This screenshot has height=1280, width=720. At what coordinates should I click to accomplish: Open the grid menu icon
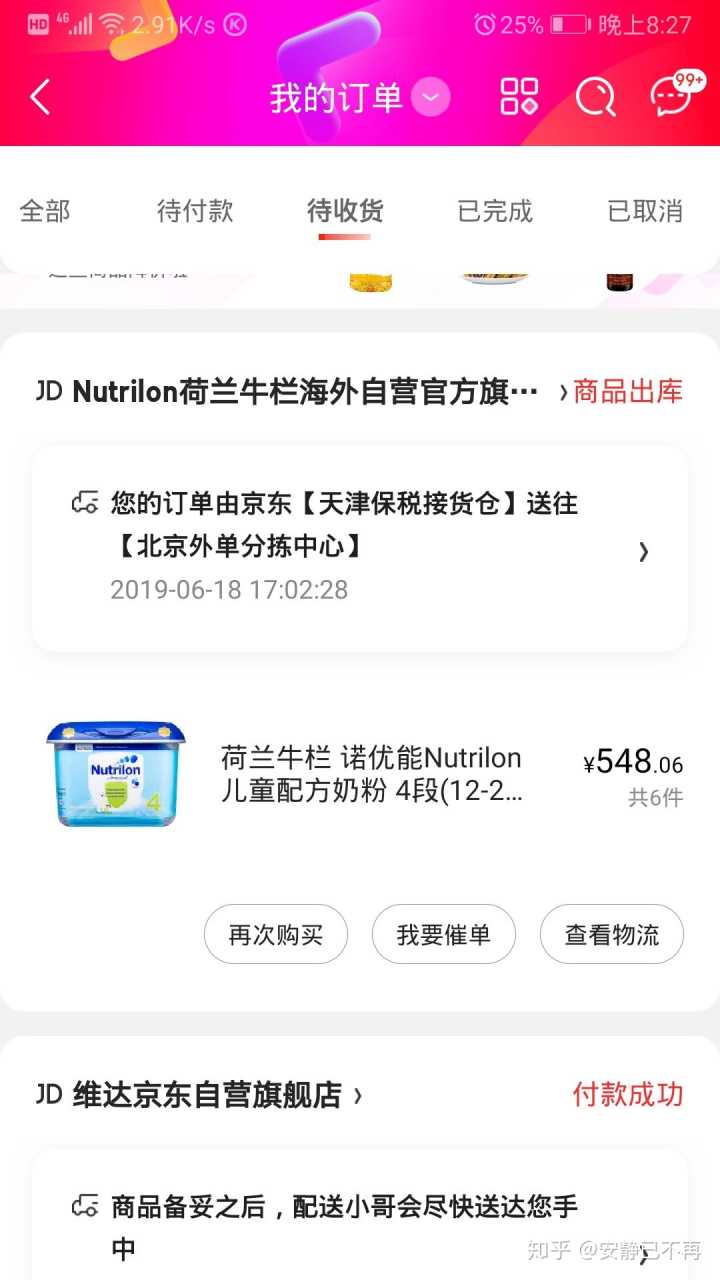[519, 97]
